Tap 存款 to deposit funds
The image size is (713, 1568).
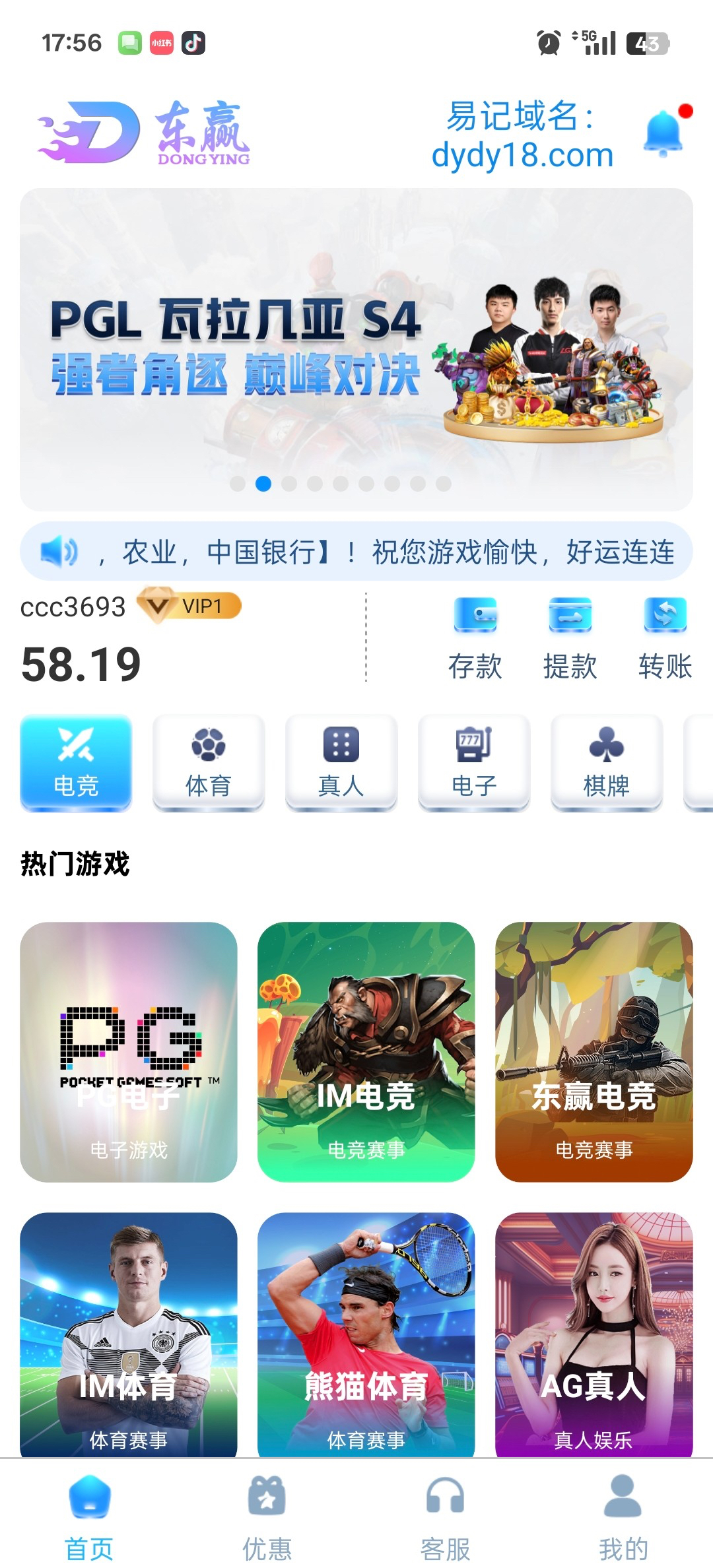pyautogui.click(x=475, y=638)
